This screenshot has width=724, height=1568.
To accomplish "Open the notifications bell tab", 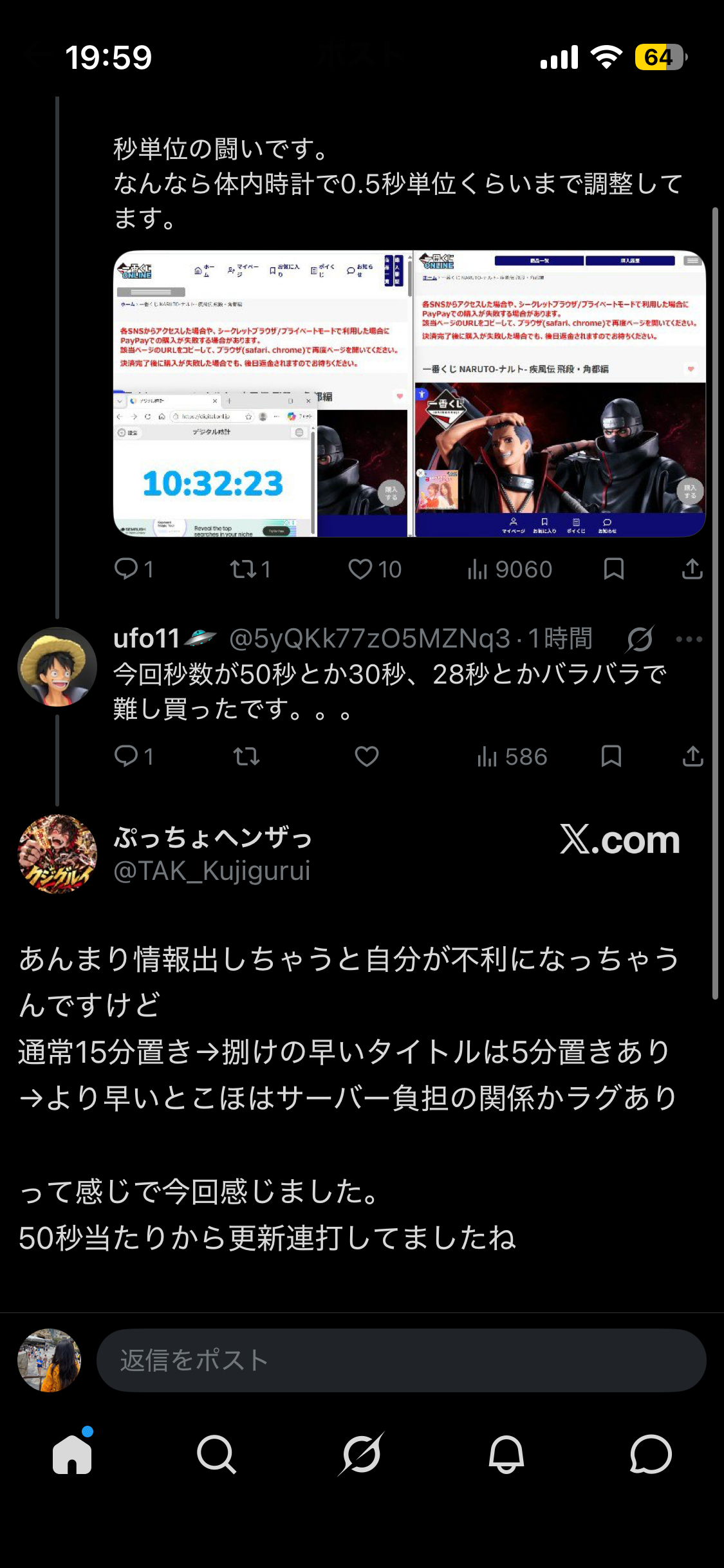I will point(506,1454).
